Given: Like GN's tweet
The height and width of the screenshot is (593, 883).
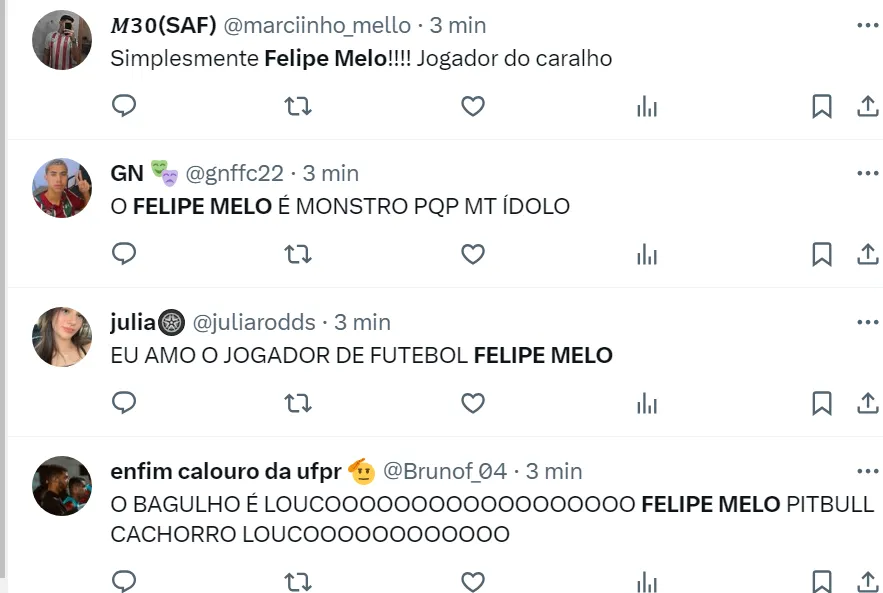Looking at the screenshot, I should [x=472, y=254].
